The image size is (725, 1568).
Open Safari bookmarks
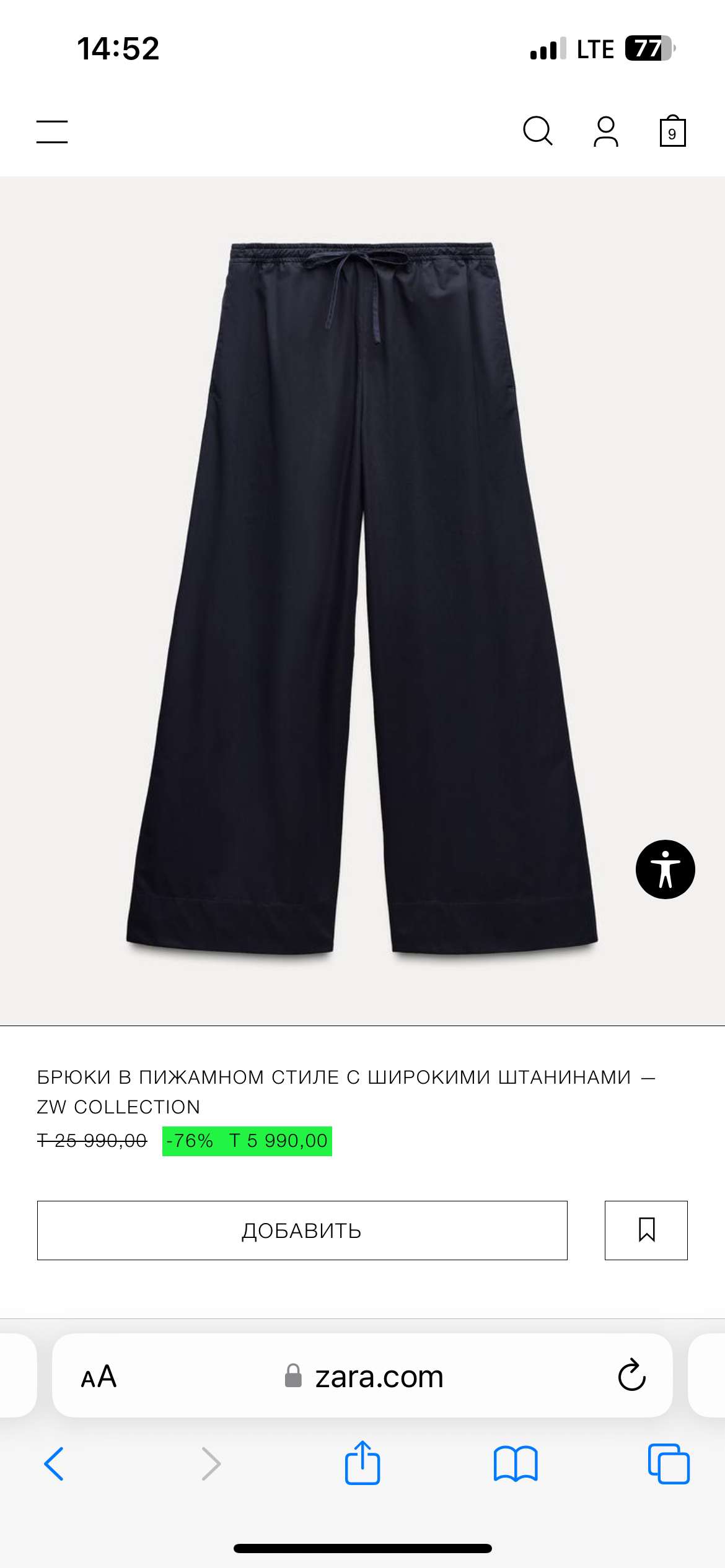pos(516,1464)
